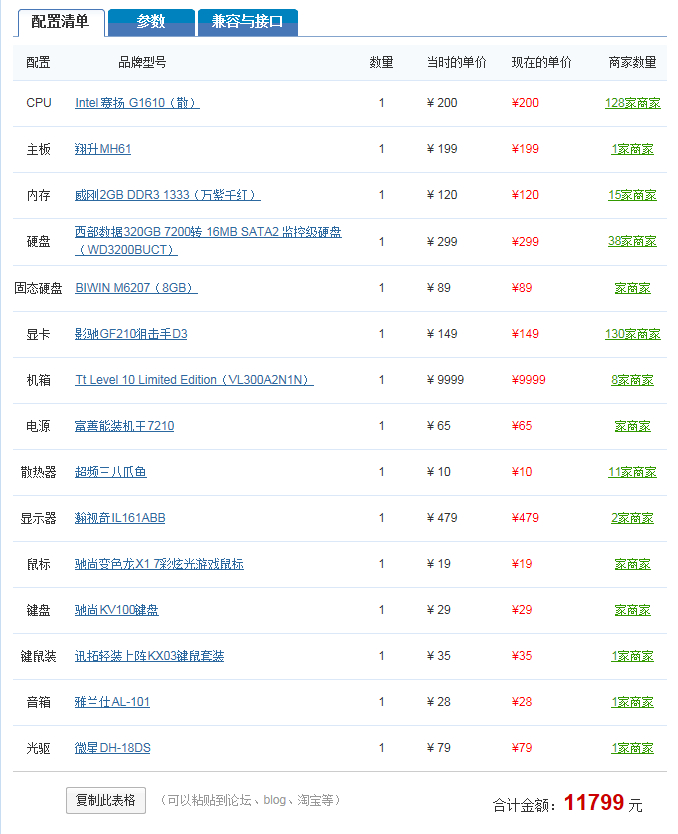View the 130家商家 merchants link

click(x=632, y=334)
